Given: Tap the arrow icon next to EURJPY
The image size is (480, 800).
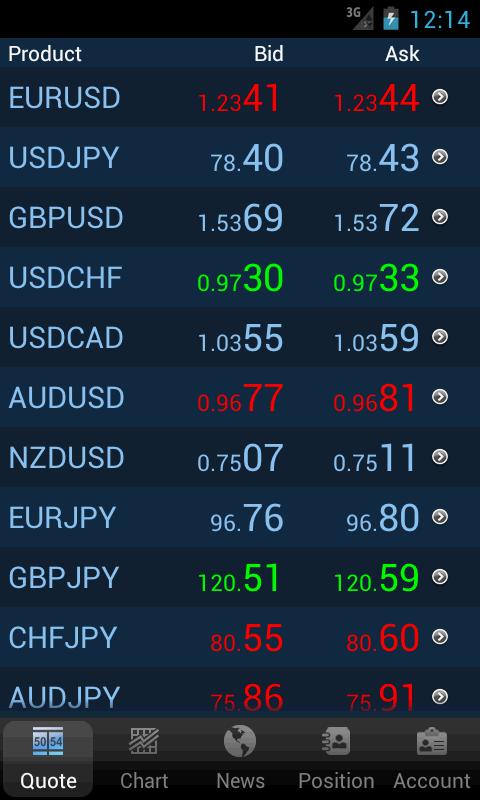Looking at the screenshot, I should click(440, 517).
